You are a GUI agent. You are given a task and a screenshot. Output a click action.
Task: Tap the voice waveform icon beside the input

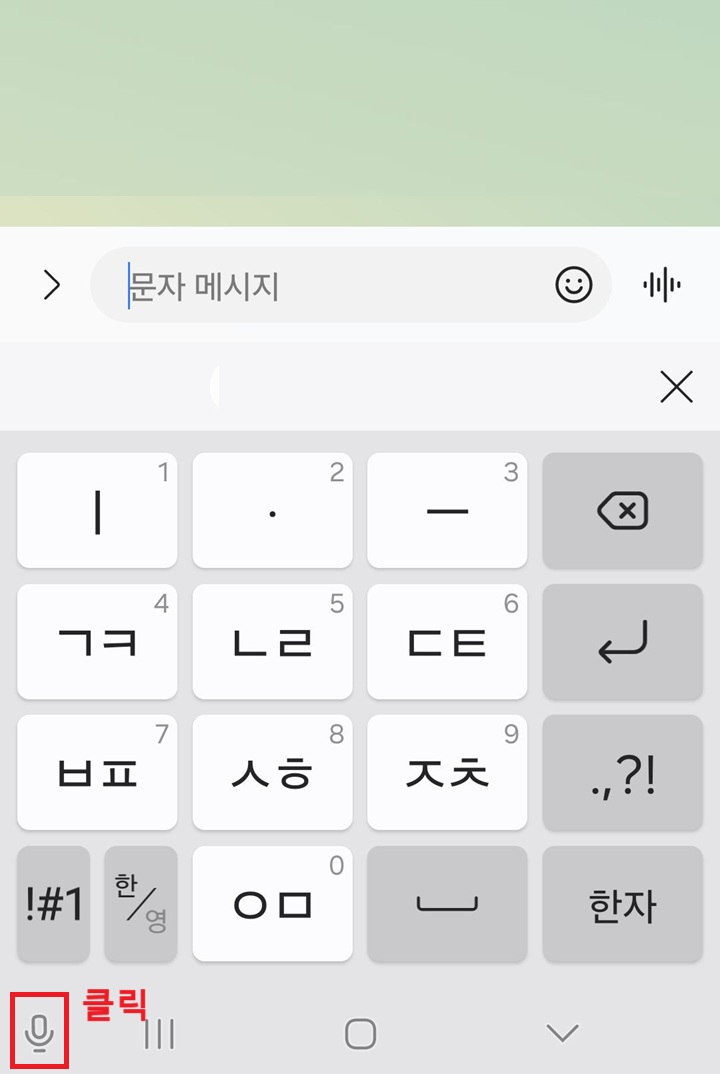pos(662,285)
